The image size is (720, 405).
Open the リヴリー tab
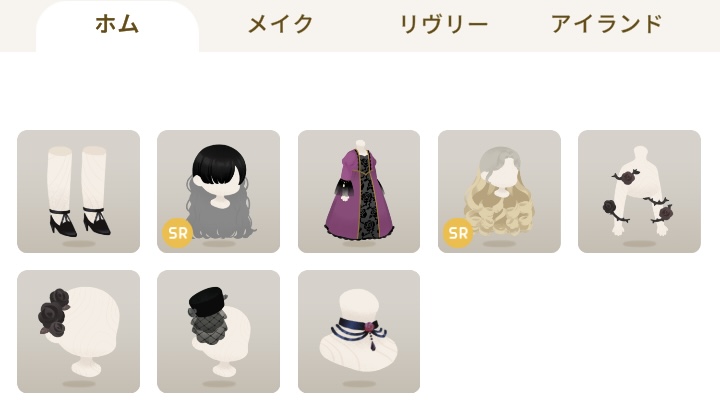coord(444,25)
